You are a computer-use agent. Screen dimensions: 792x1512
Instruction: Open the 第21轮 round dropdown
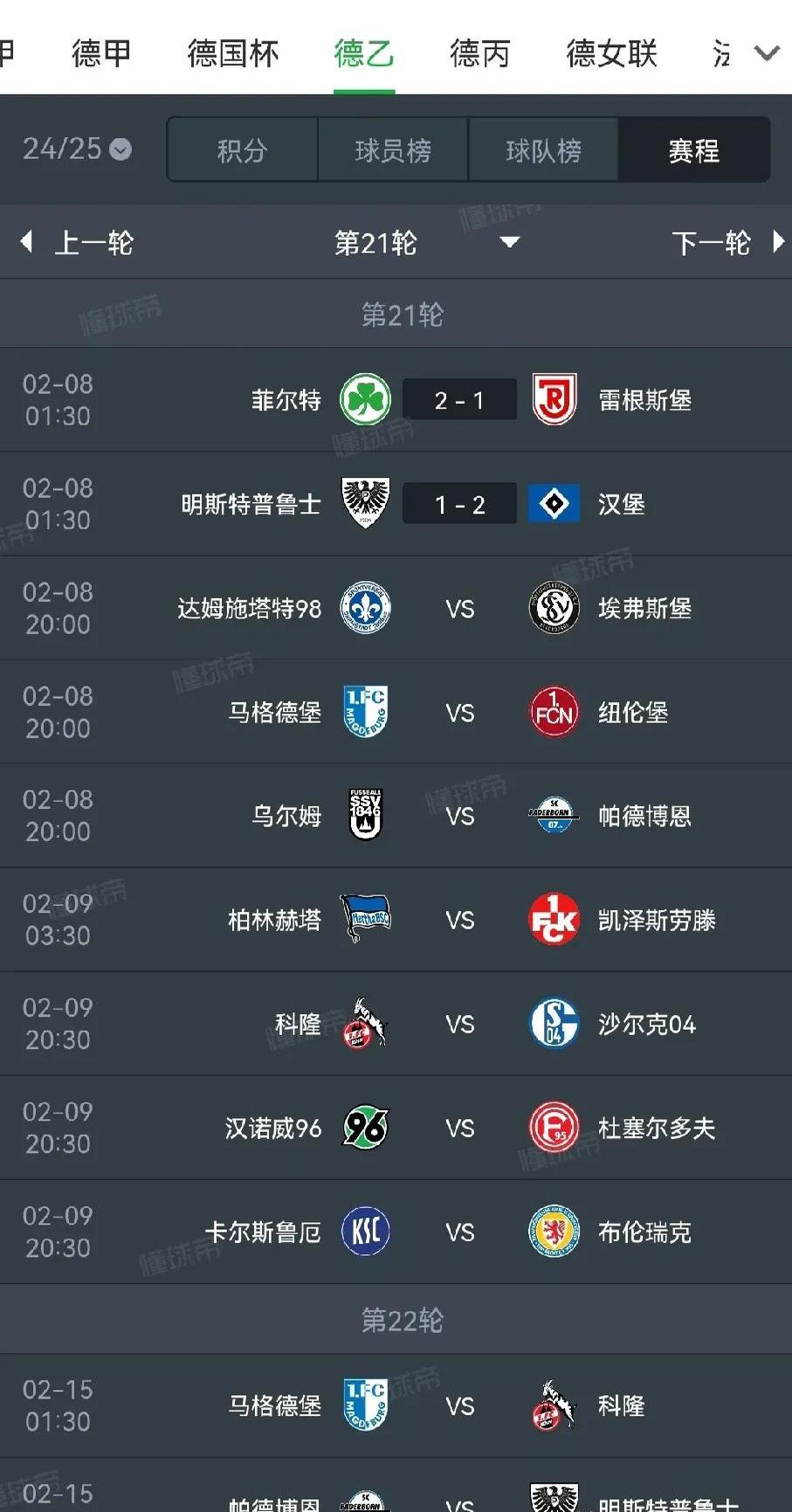tap(426, 243)
